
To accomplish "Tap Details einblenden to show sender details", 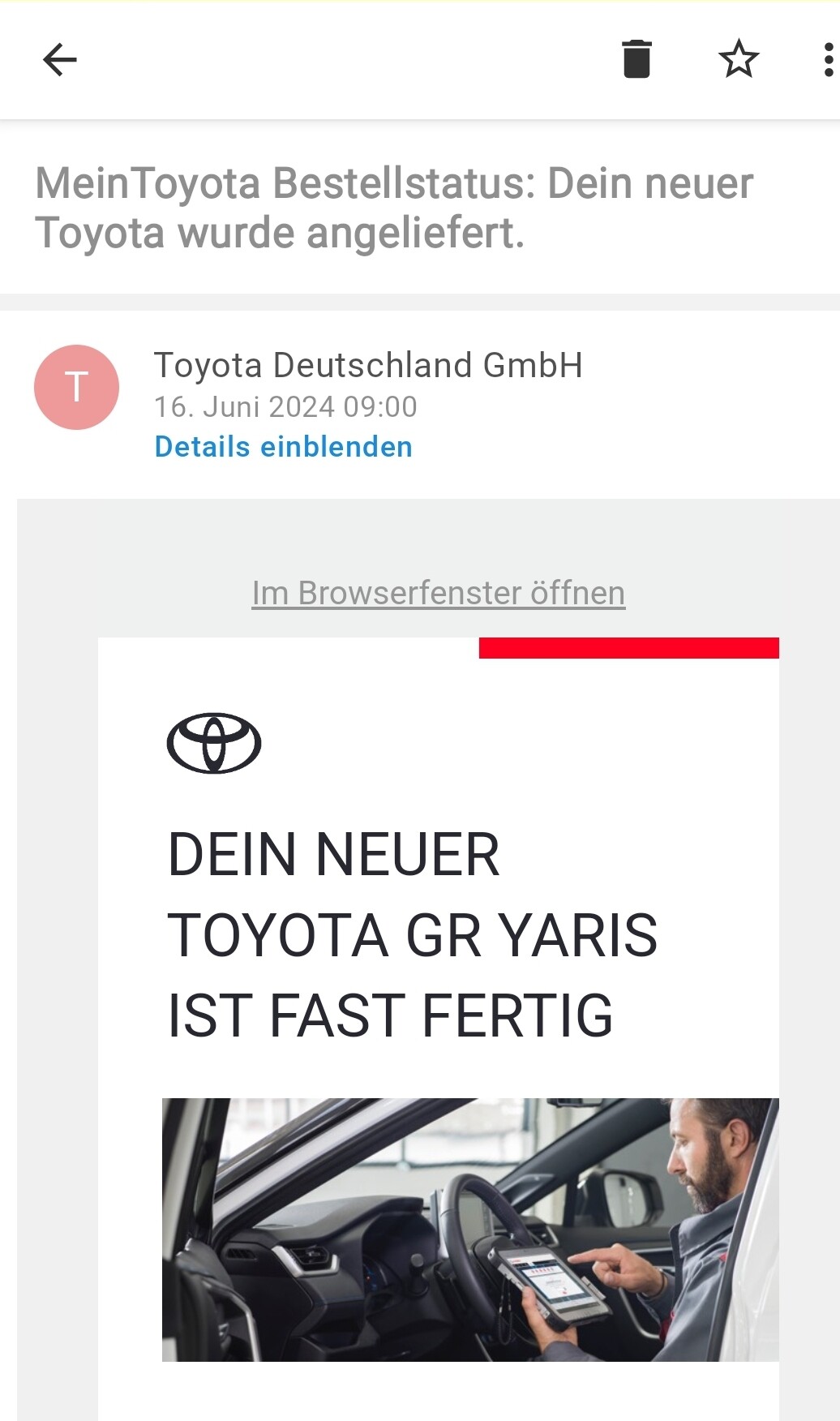I will click(283, 447).
